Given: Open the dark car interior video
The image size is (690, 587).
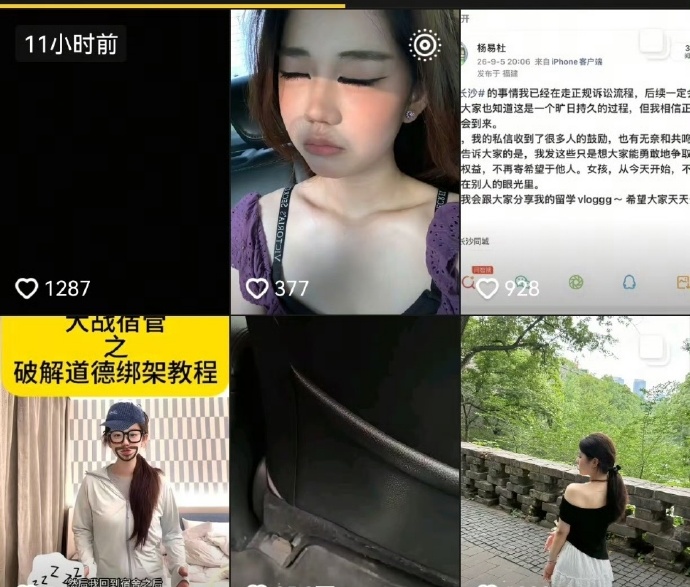Looking at the screenshot, I should [345, 451].
